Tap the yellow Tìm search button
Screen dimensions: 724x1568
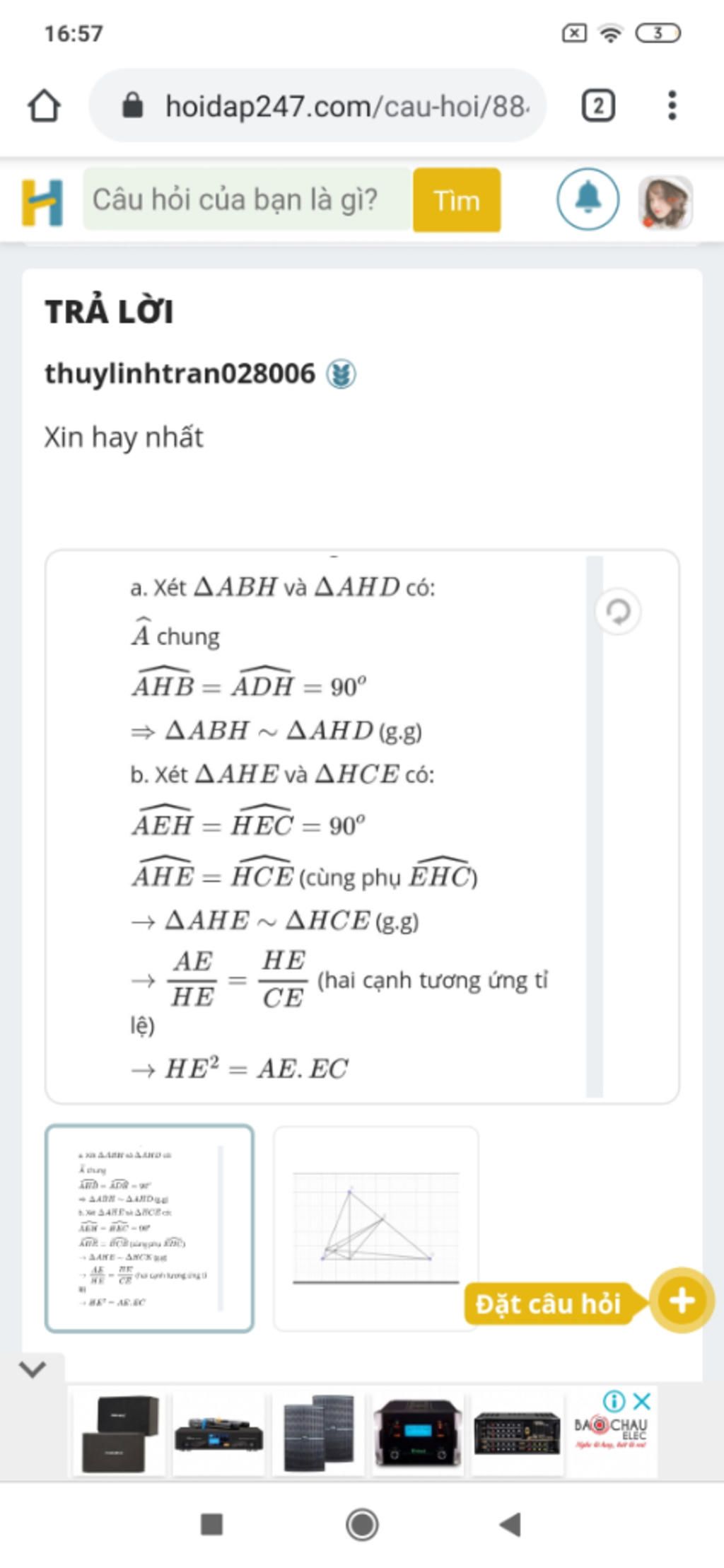coord(457,201)
